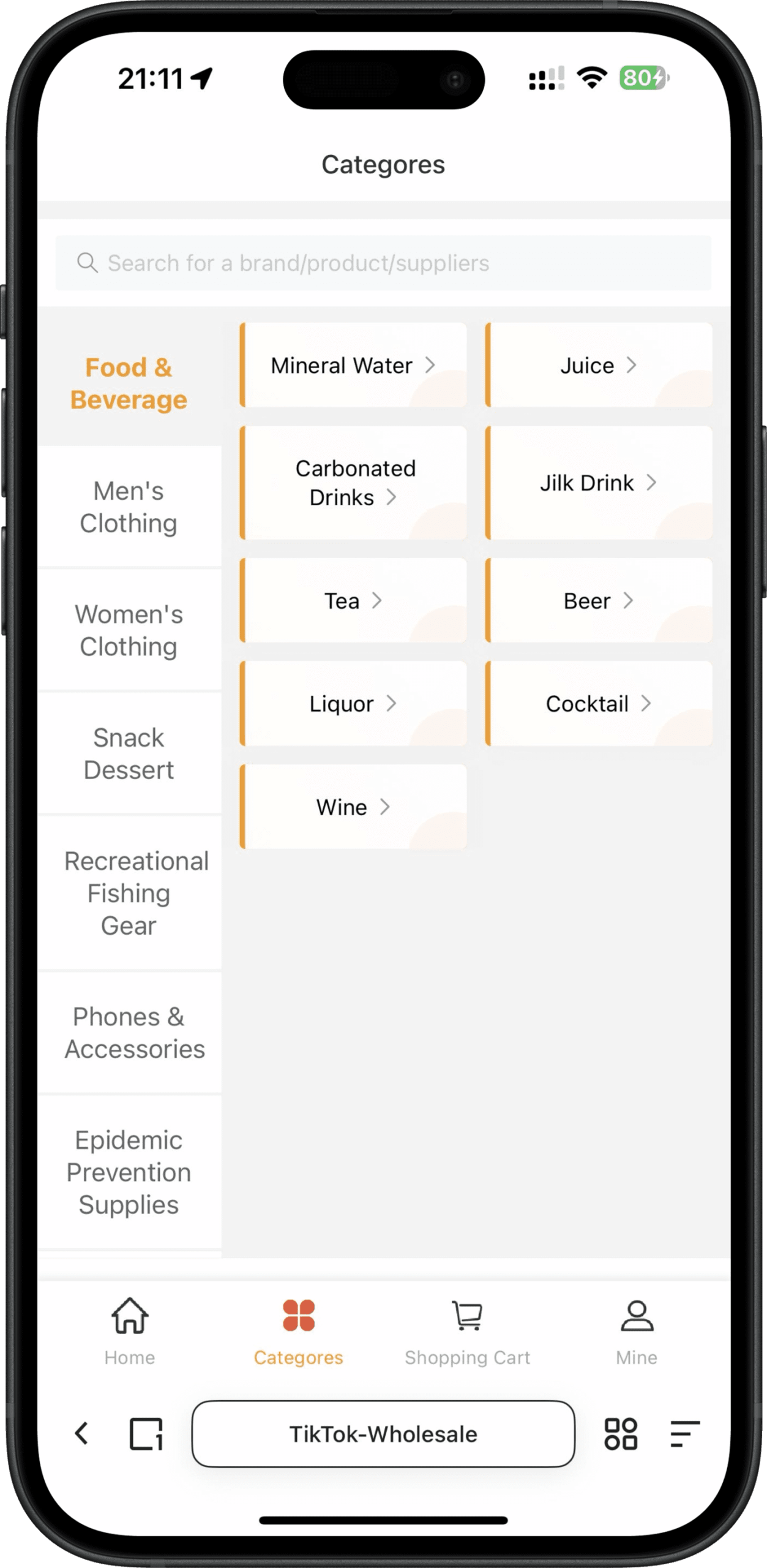Tap the brand/product/suppliers search field
The height and width of the screenshot is (1568, 767).
383,263
